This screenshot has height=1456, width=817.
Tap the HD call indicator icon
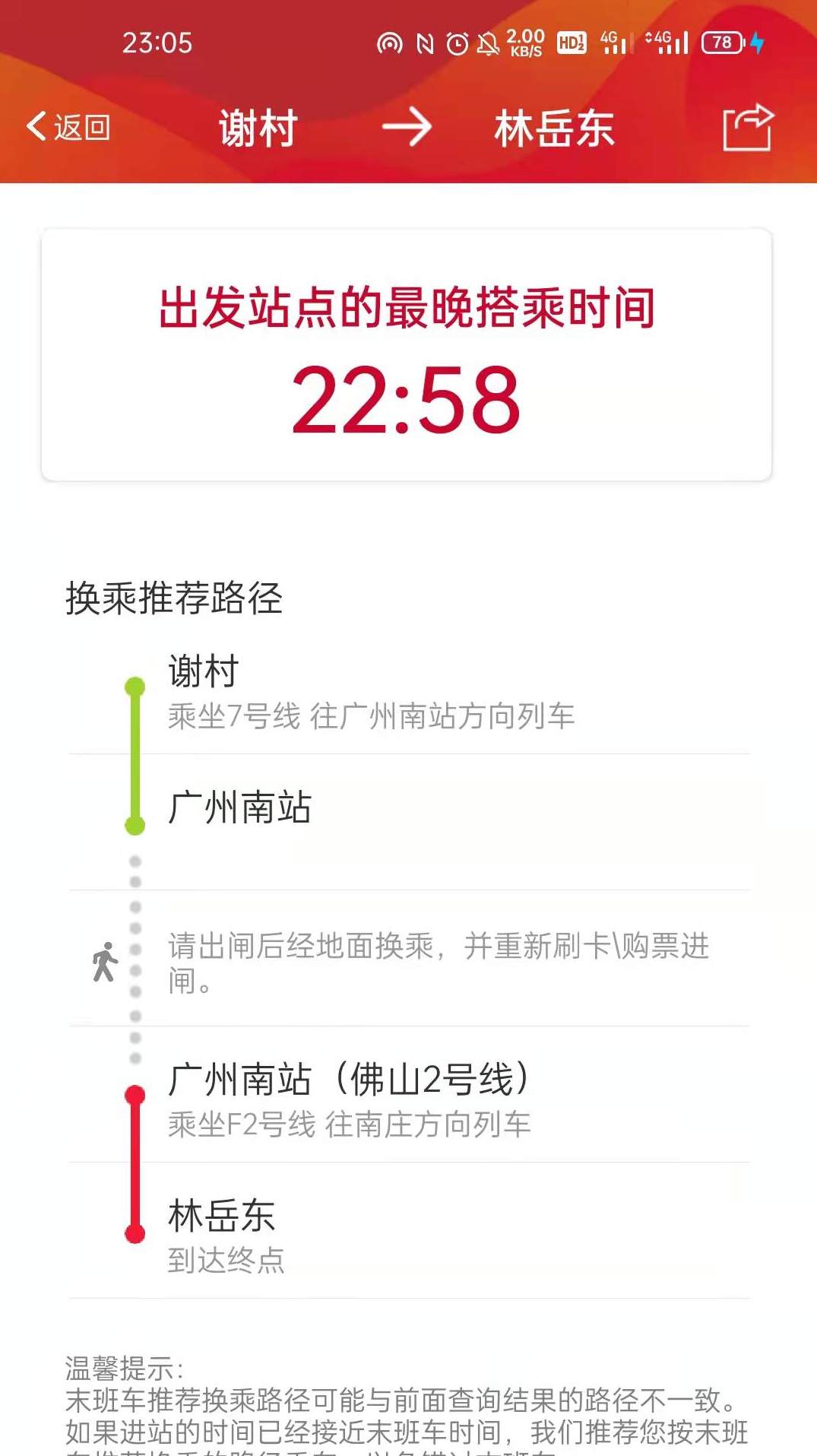tap(571, 42)
